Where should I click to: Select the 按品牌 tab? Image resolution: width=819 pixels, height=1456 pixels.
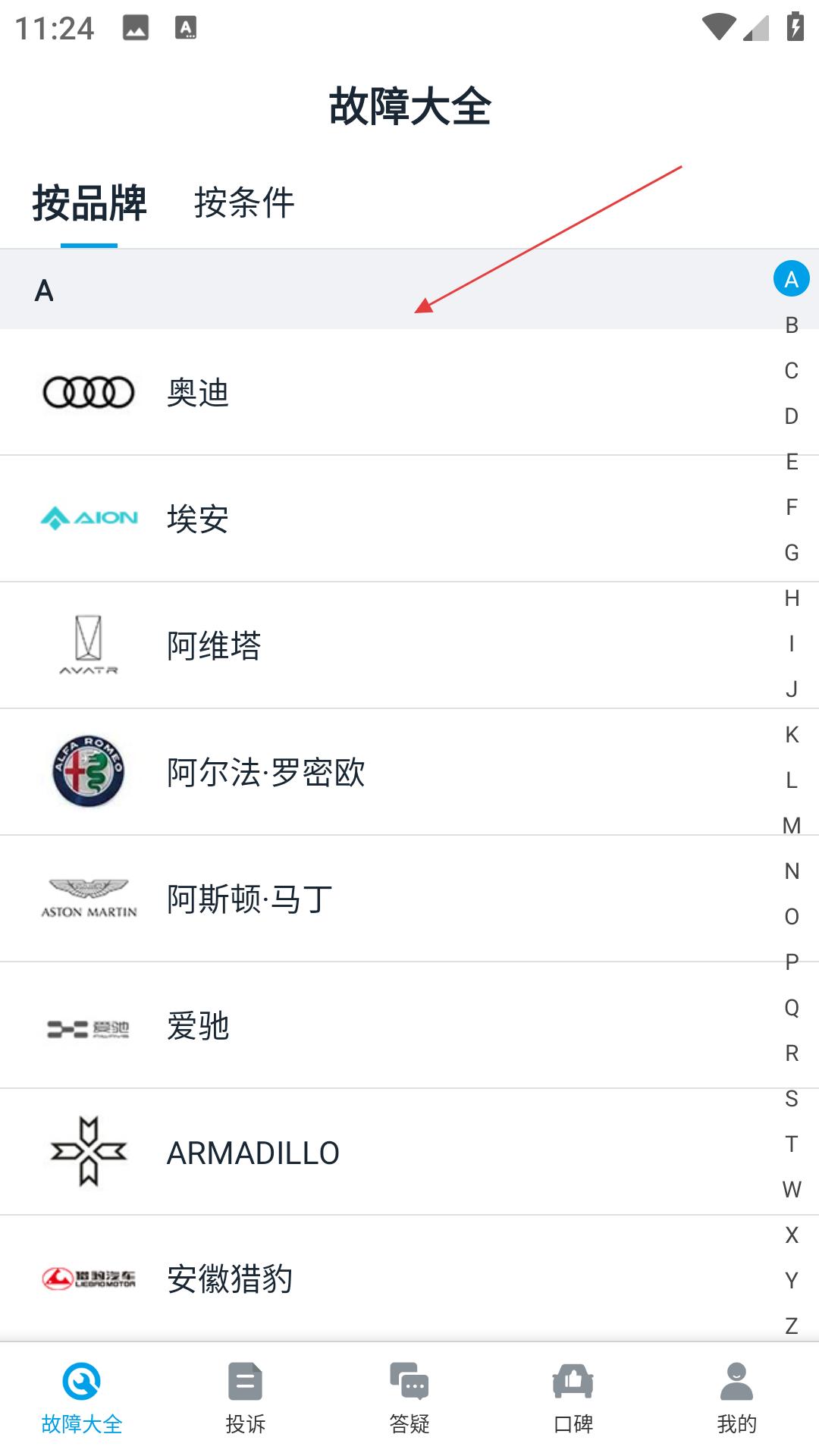(x=89, y=203)
